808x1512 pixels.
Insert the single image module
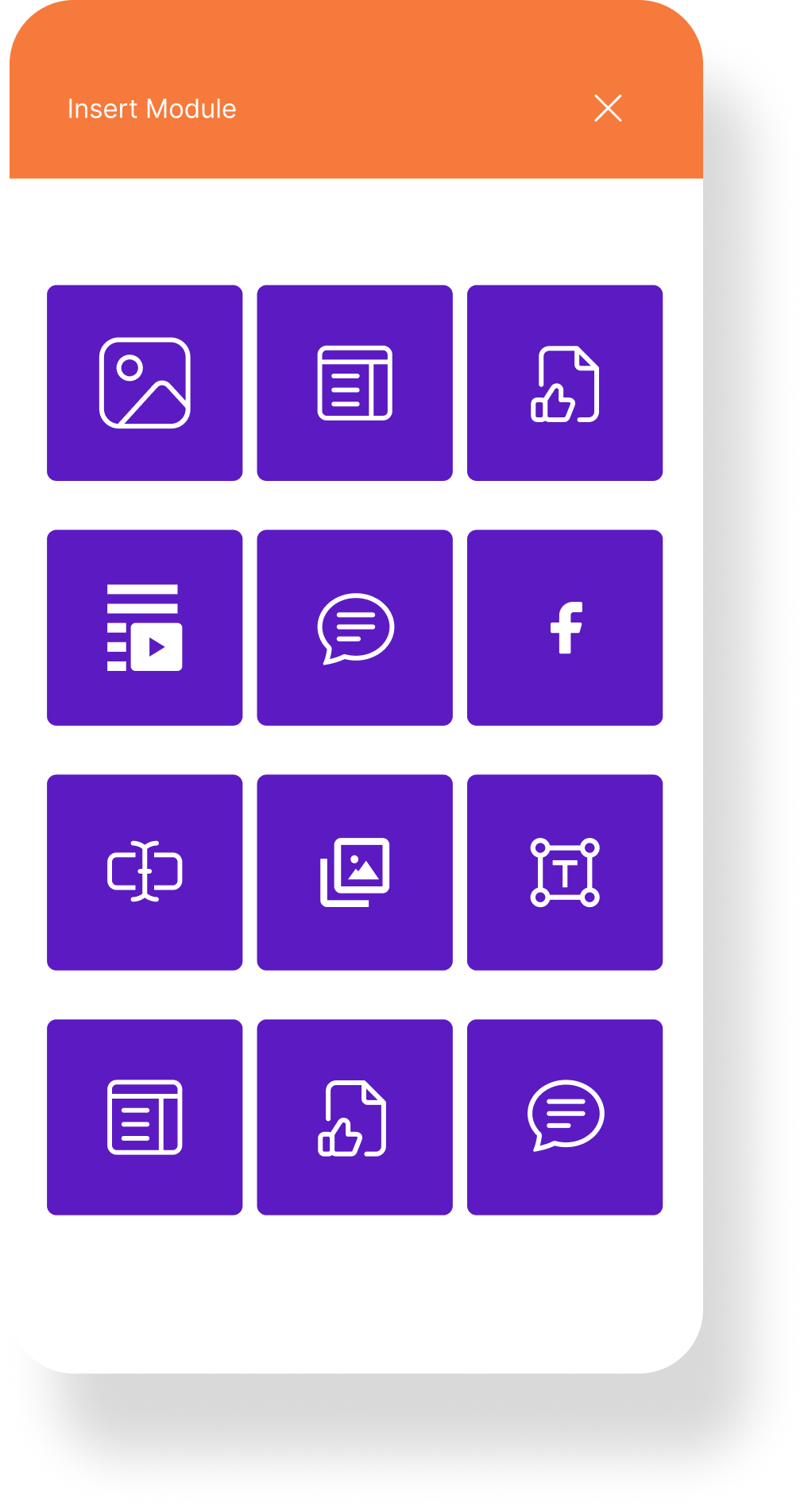pyautogui.click(x=145, y=383)
